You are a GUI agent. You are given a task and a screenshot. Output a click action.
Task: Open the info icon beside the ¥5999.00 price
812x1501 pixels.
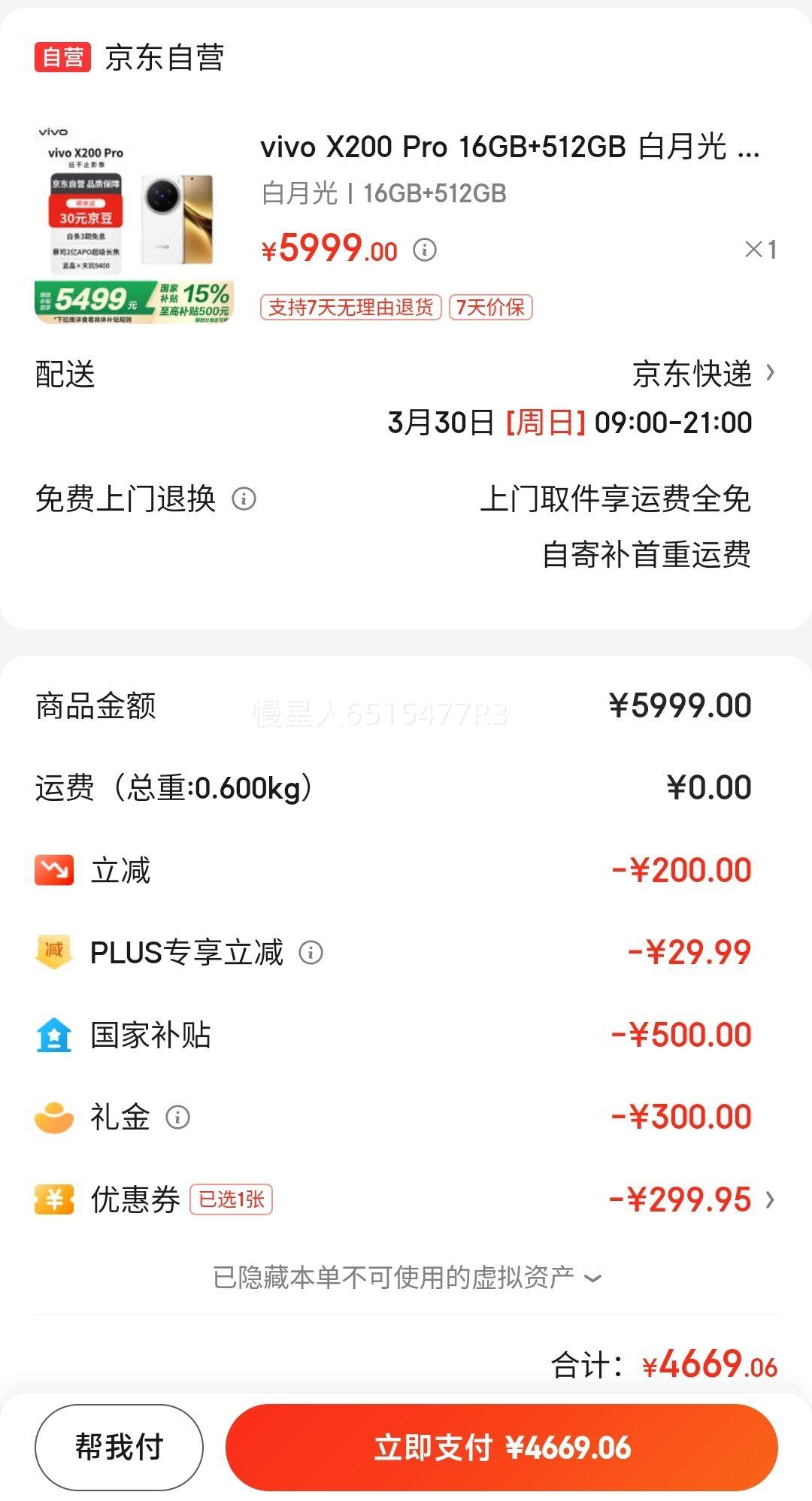(425, 250)
